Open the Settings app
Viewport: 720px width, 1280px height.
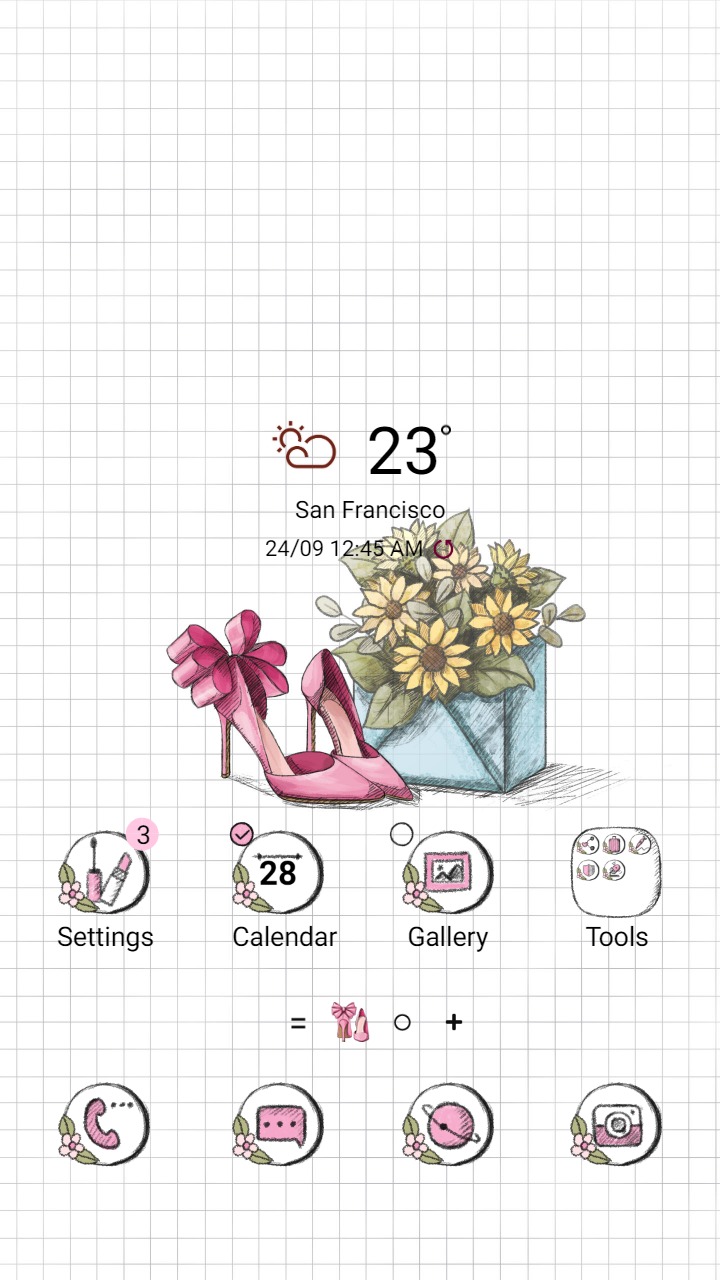104,874
